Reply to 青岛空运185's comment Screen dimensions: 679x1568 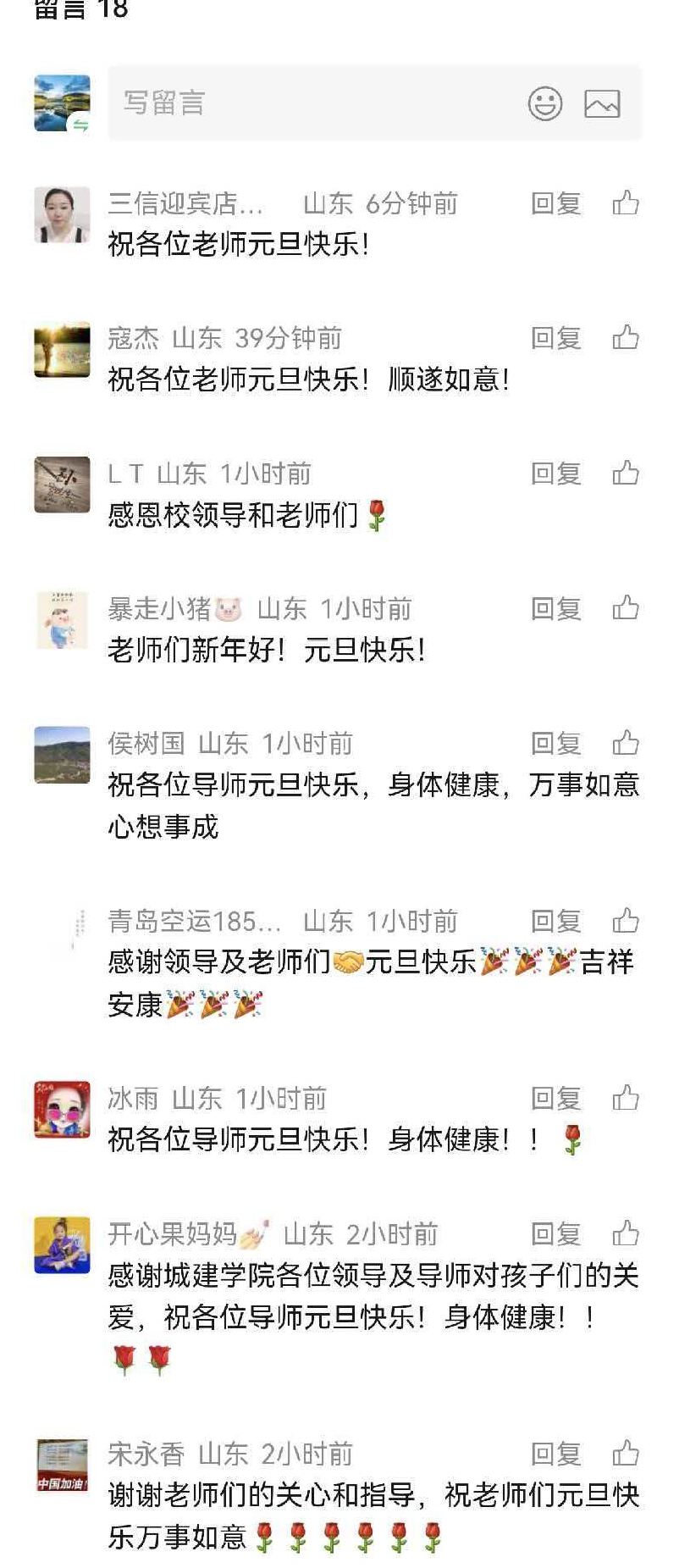[555, 921]
